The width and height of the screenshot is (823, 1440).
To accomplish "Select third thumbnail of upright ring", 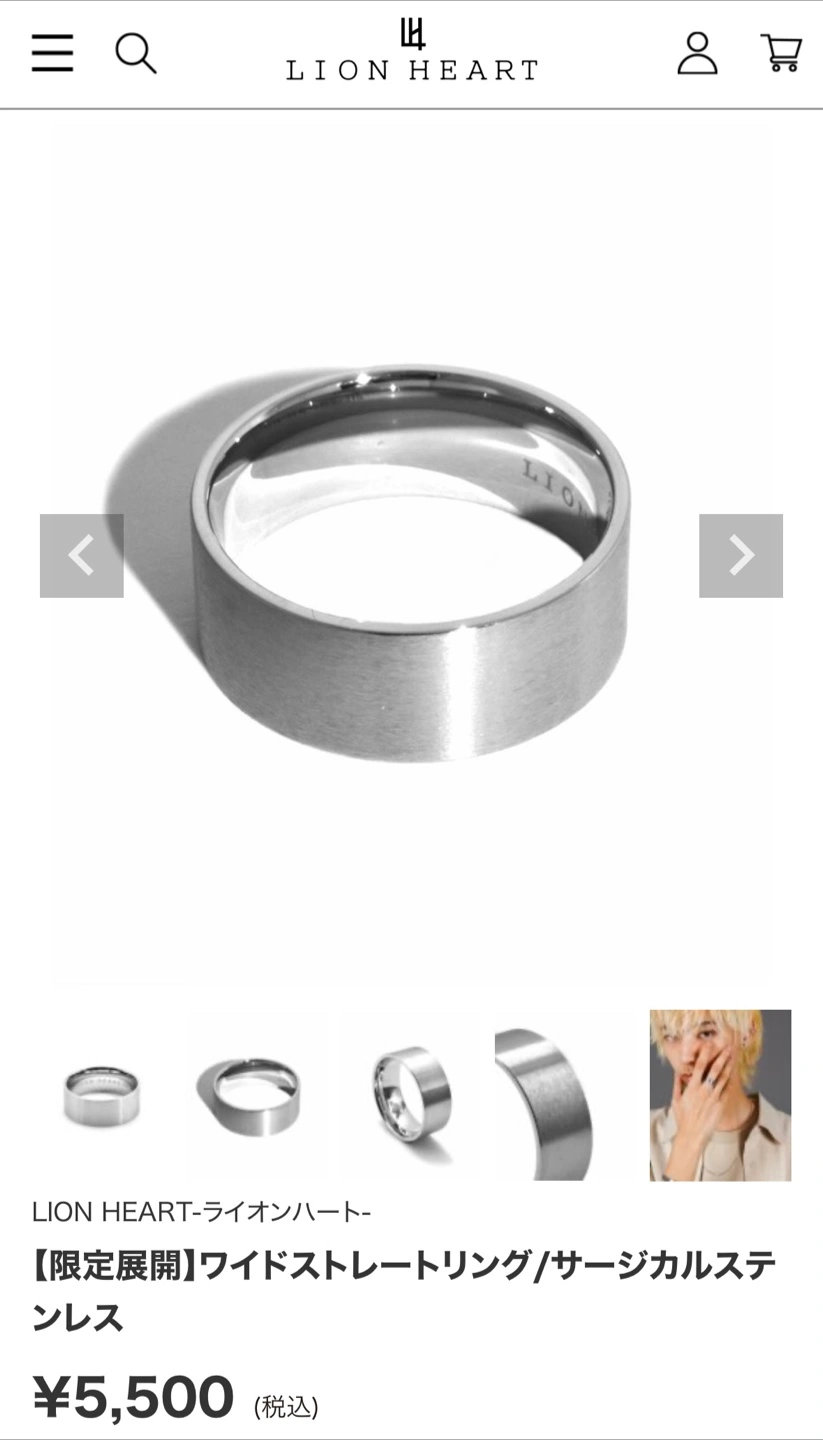I will pos(411,1095).
